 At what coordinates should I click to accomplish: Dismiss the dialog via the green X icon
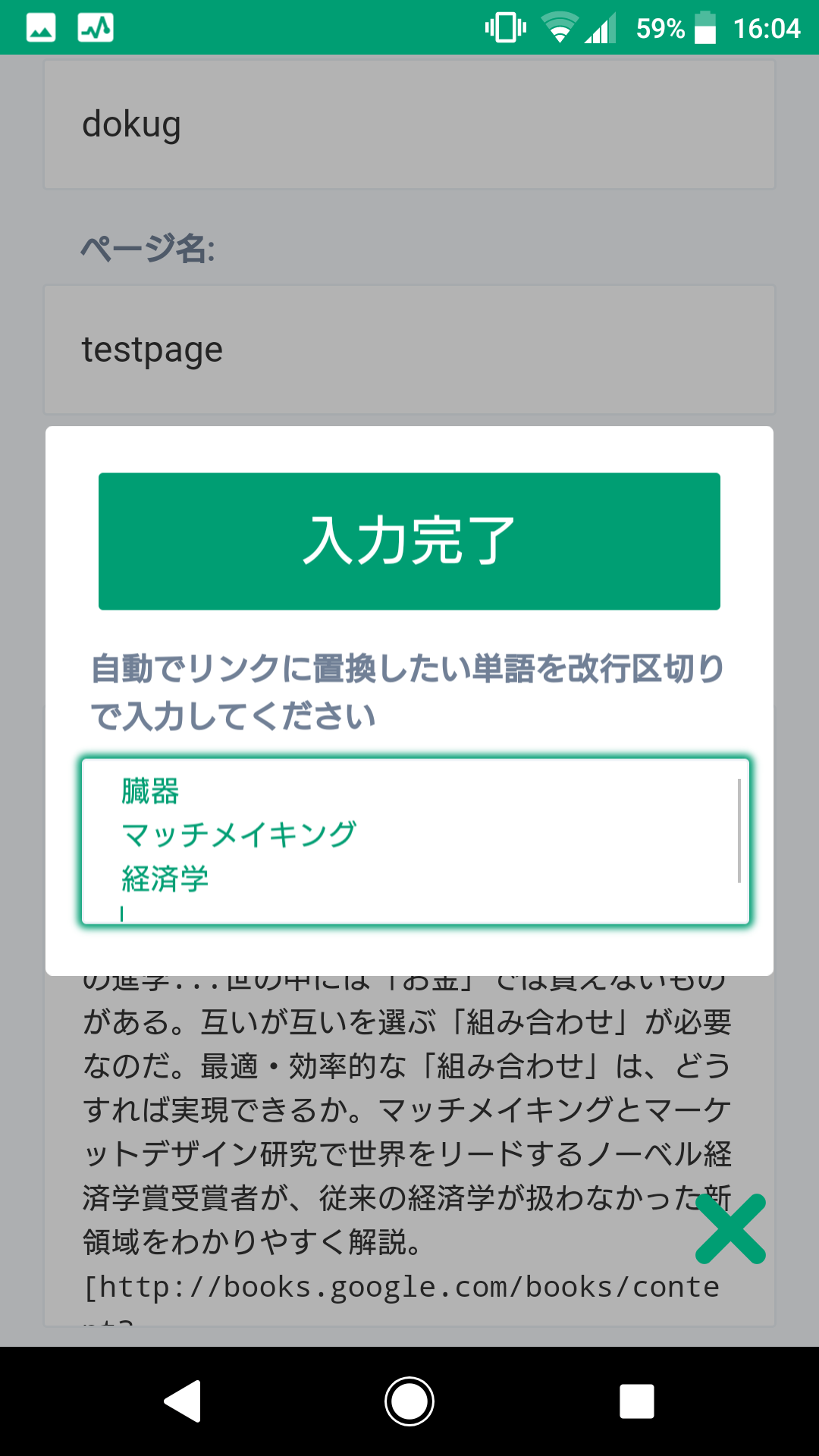(x=730, y=1228)
